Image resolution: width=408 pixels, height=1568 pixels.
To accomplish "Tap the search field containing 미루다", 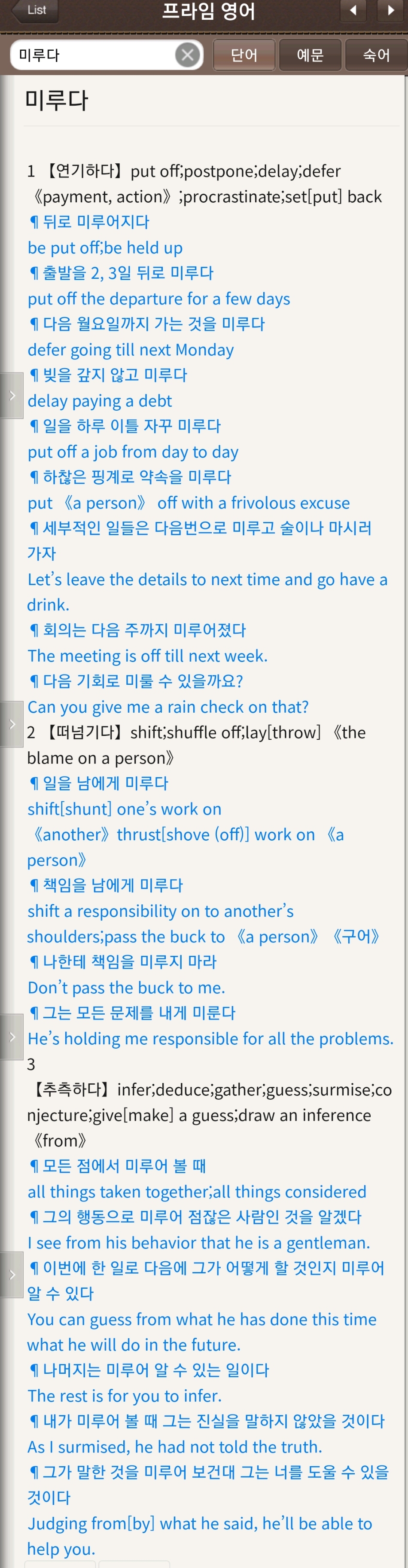I will (x=107, y=55).
